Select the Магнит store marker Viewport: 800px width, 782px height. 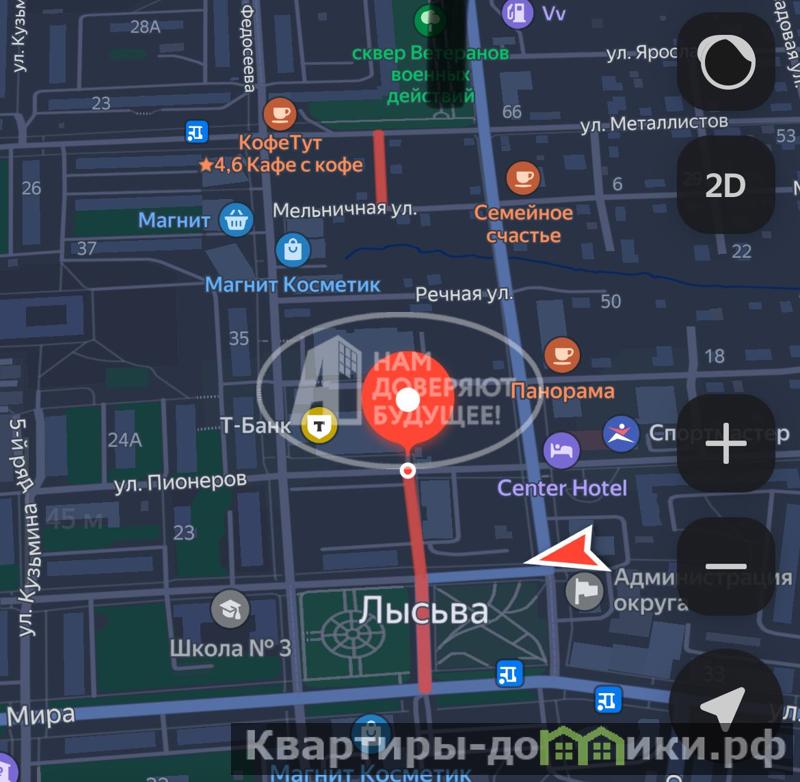235,218
